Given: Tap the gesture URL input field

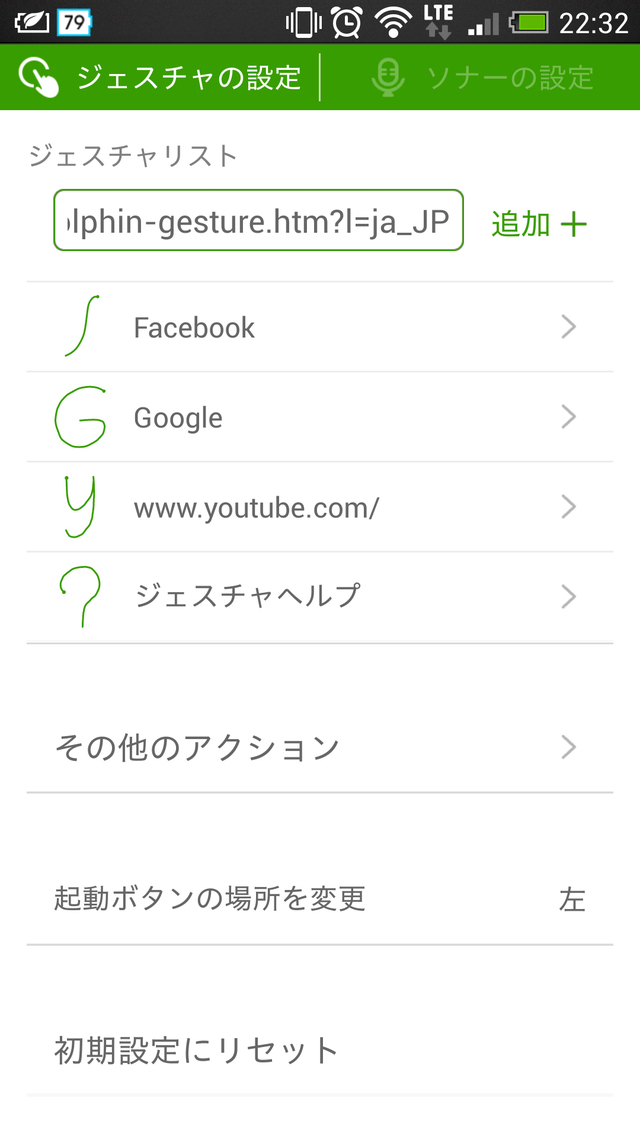Looking at the screenshot, I should point(258,221).
